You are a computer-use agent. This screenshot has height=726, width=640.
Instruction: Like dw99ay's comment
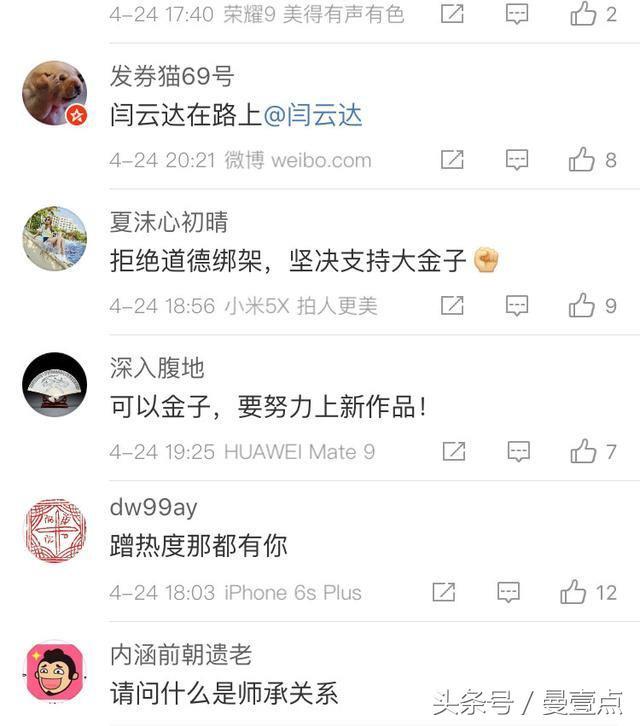click(573, 592)
